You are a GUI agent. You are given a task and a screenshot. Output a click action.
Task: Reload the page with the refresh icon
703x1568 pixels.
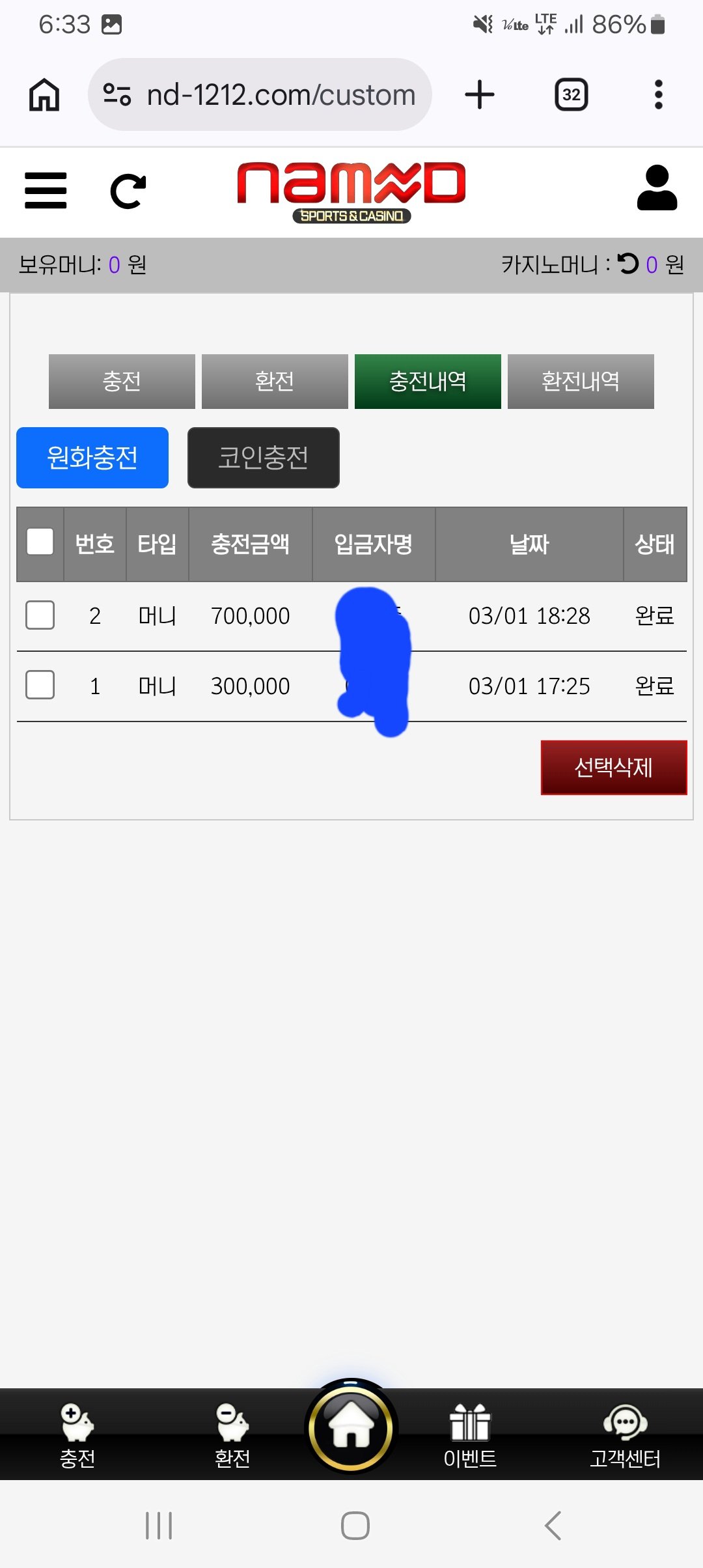[x=128, y=191]
